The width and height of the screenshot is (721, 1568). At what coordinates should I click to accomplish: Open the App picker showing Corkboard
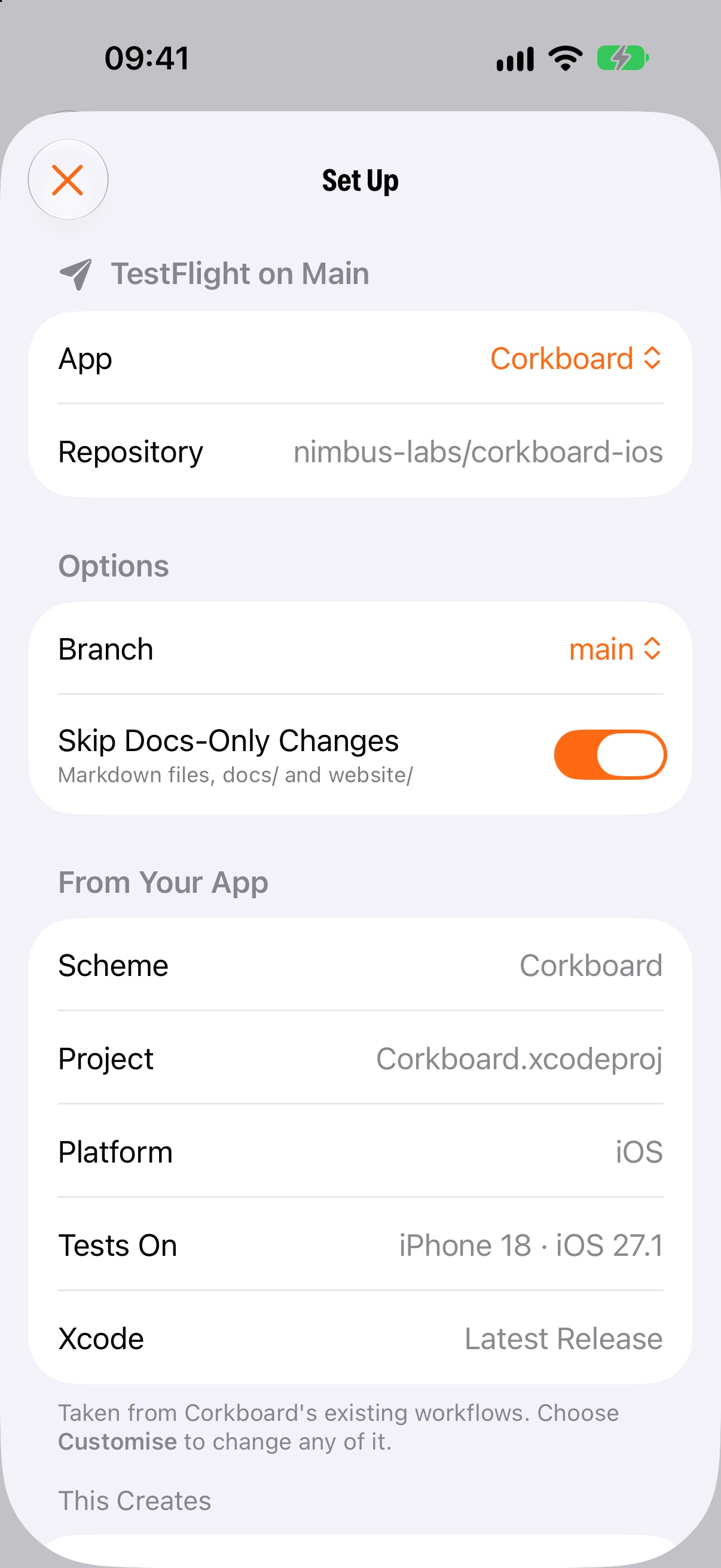576,359
